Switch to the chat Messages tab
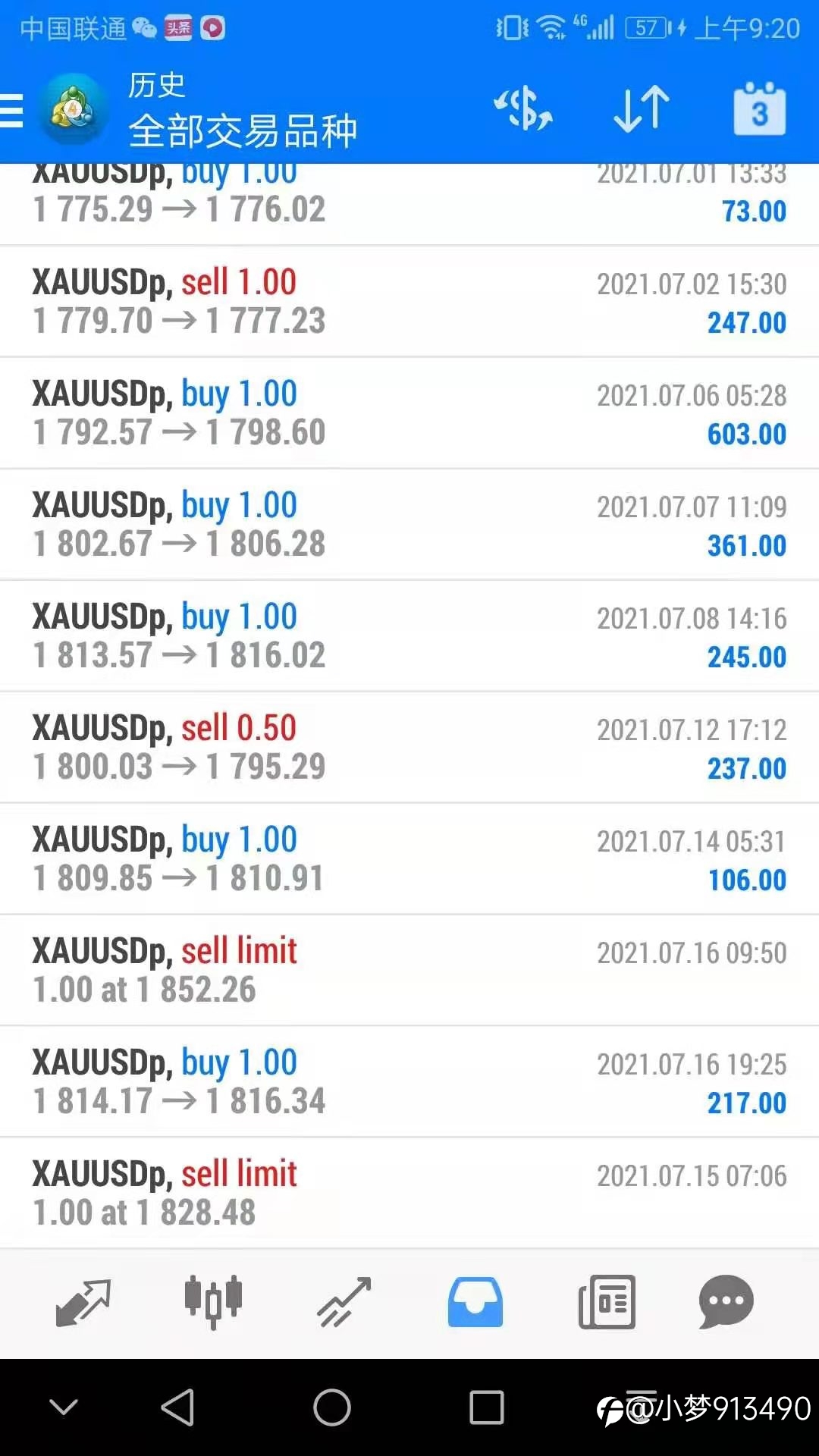Viewport: 819px width, 1456px height. point(726,1303)
